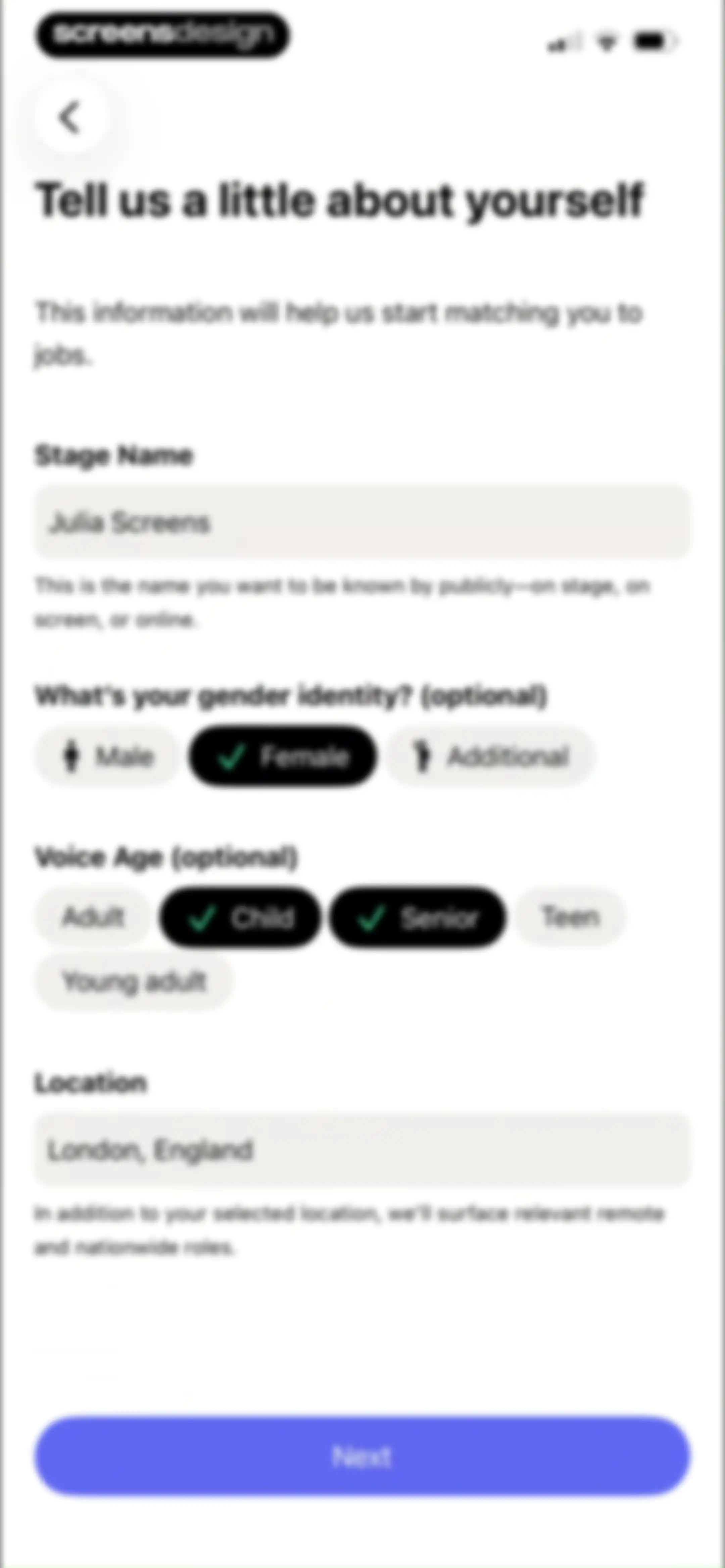The image size is (725, 1568).
Task: Unselect the Child voice age chip
Action: 240,917
